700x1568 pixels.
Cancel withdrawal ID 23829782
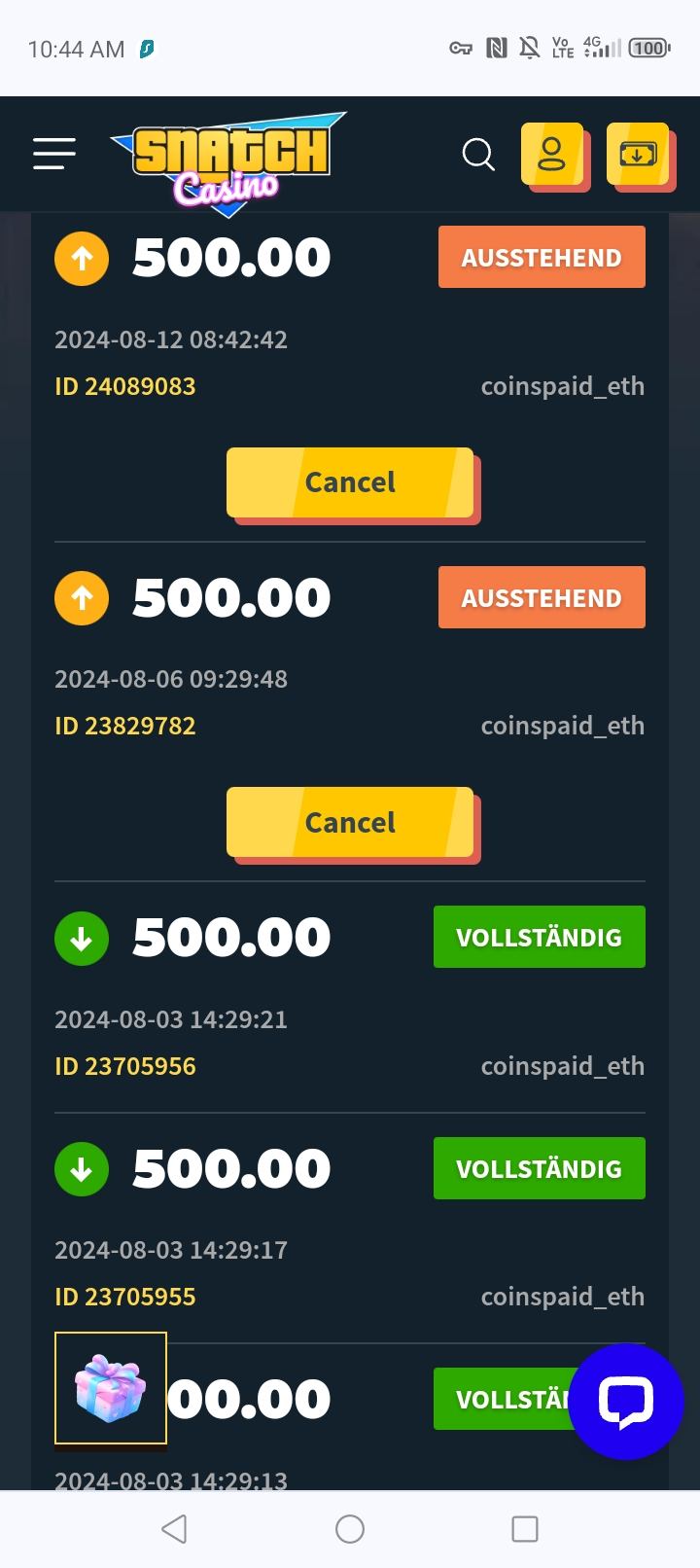[x=350, y=823]
